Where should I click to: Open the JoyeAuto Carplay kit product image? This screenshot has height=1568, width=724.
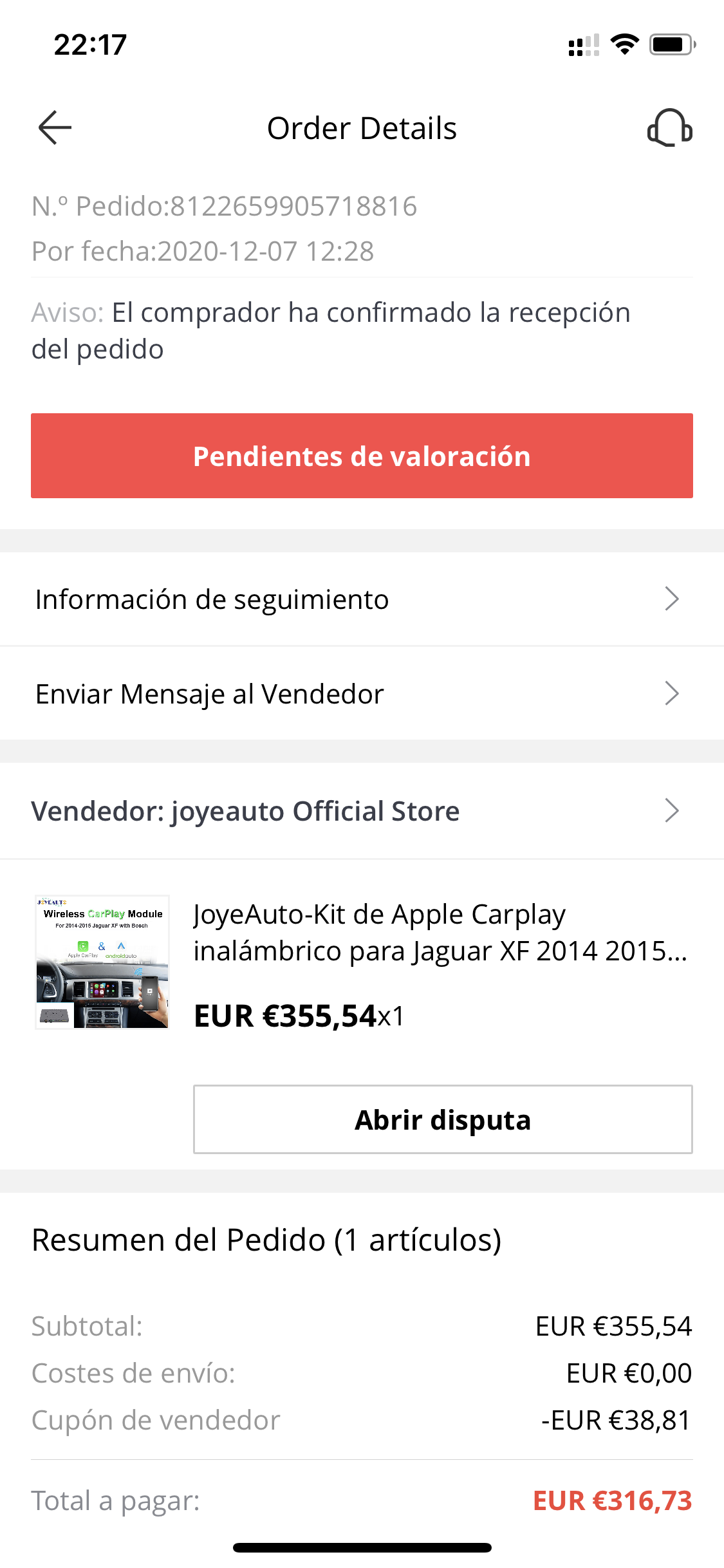[x=102, y=962]
